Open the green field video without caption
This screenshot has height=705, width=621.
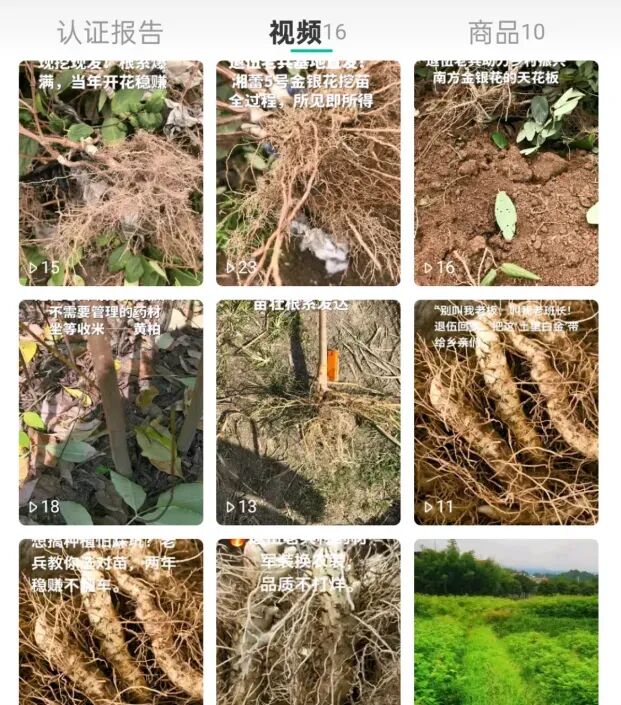point(506,622)
